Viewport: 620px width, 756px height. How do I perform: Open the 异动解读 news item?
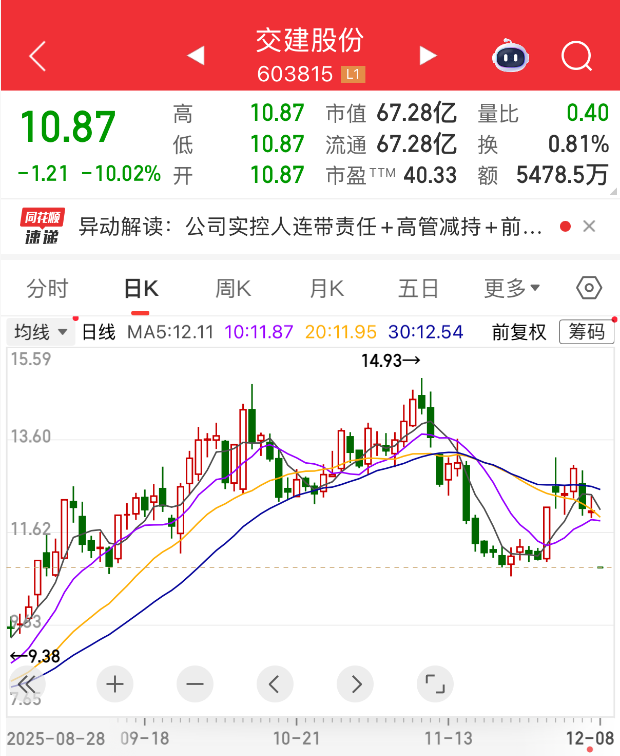(310, 227)
